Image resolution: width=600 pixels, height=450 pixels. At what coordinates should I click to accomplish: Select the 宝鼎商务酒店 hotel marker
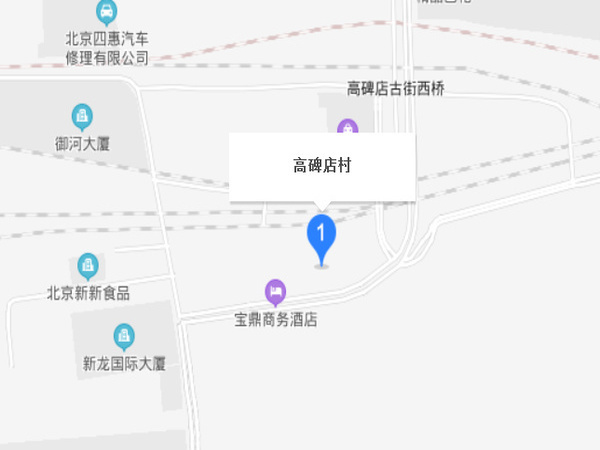275,292
